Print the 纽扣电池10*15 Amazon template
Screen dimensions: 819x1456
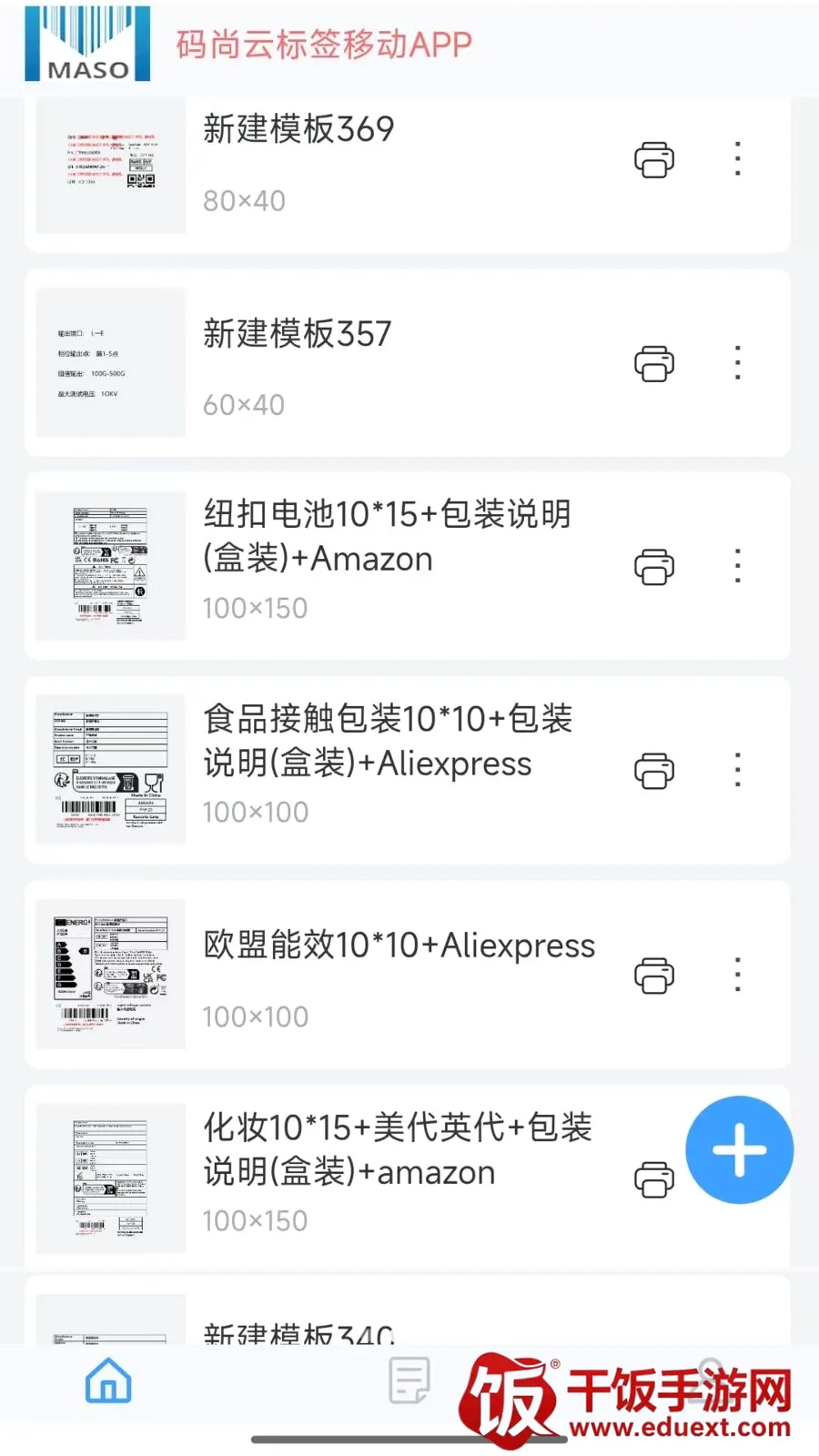654,566
